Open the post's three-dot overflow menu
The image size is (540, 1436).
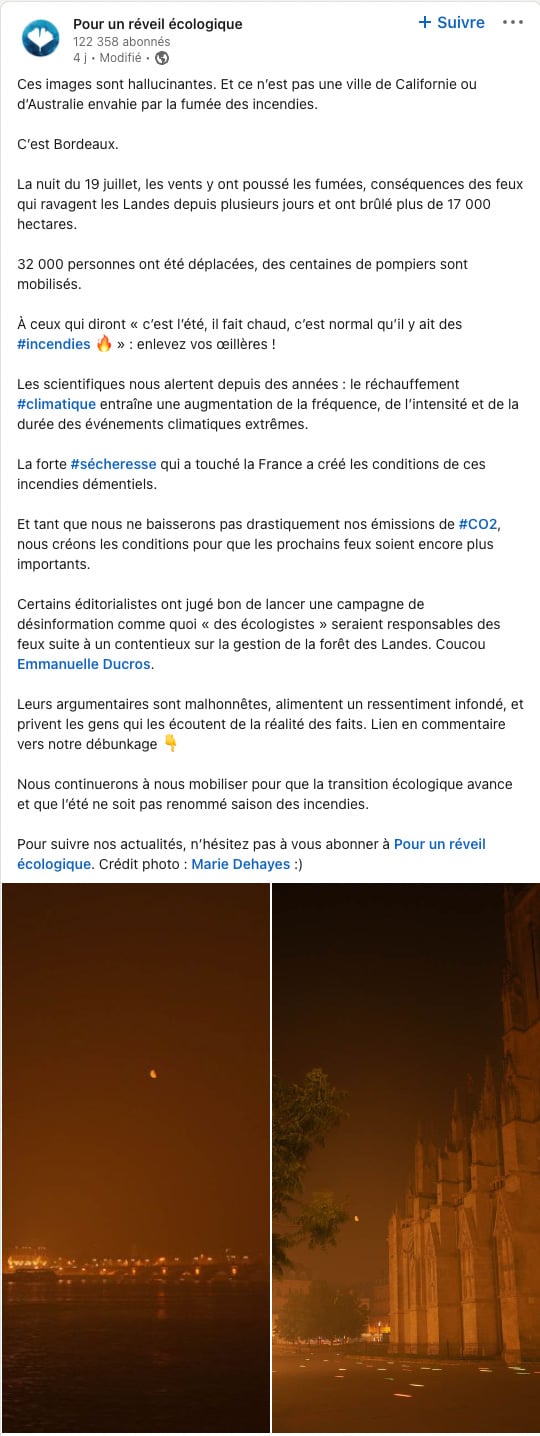point(513,23)
